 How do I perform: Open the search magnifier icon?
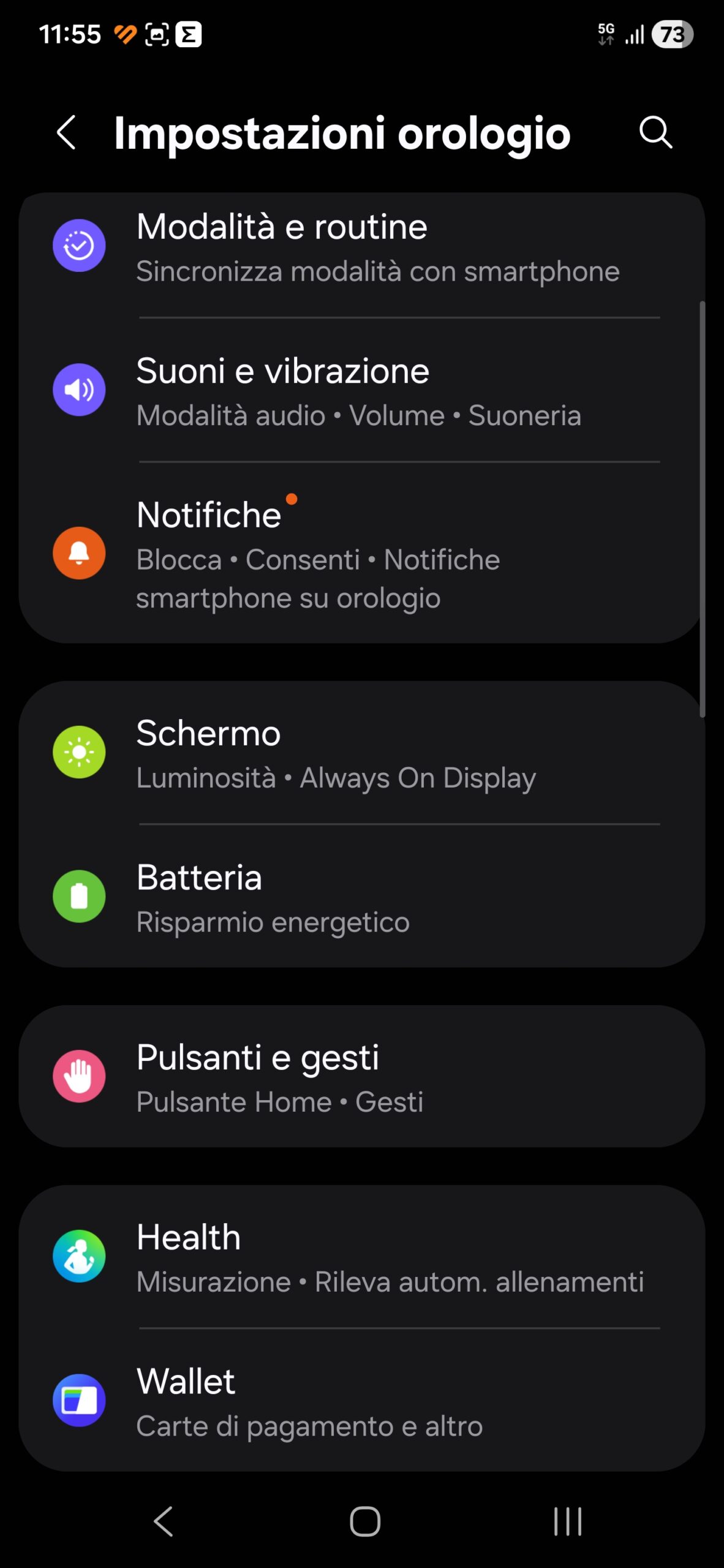(655, 132)
